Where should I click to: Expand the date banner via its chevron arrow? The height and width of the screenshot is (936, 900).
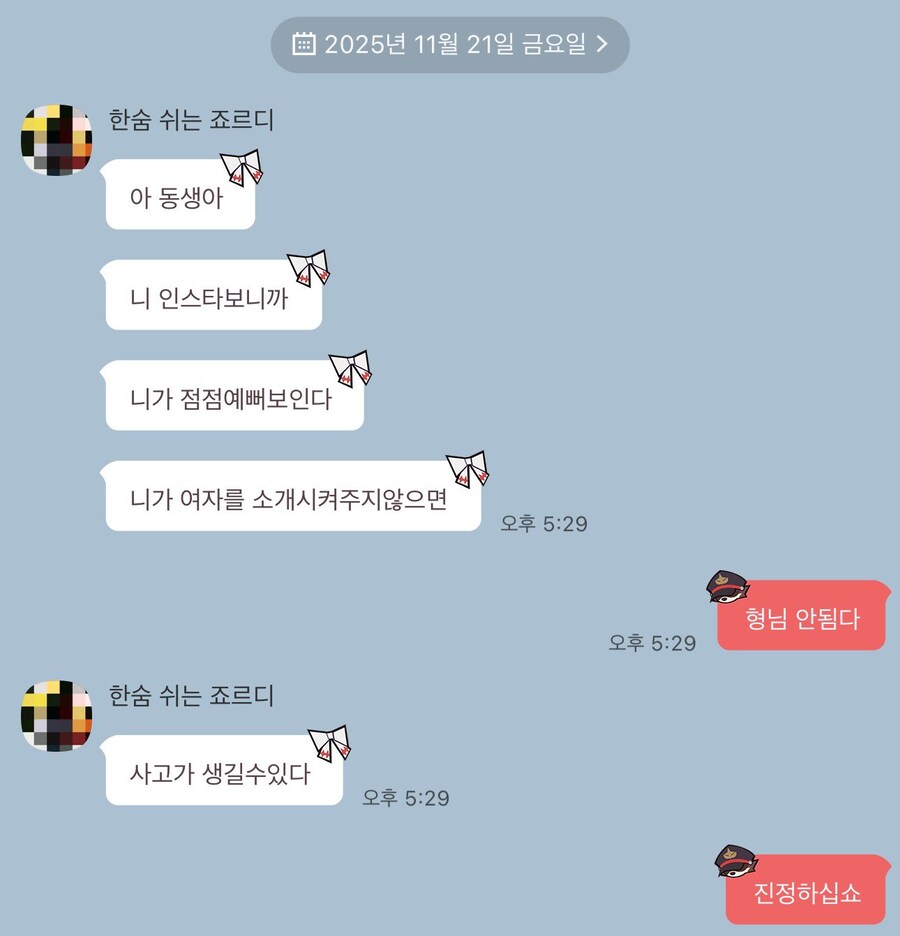(605, 44)
